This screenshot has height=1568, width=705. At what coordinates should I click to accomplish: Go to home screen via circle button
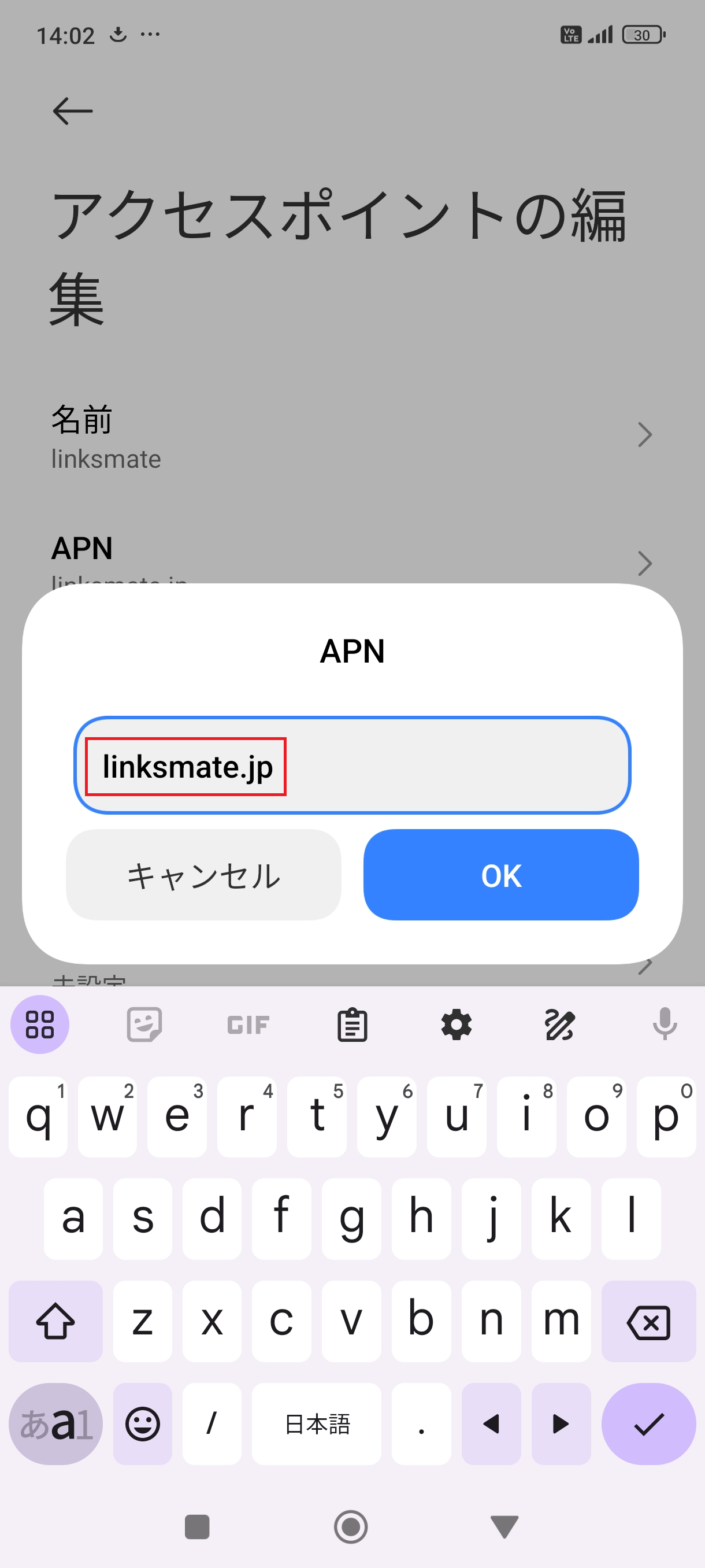pyautogui.click(x=351, y=1526)
